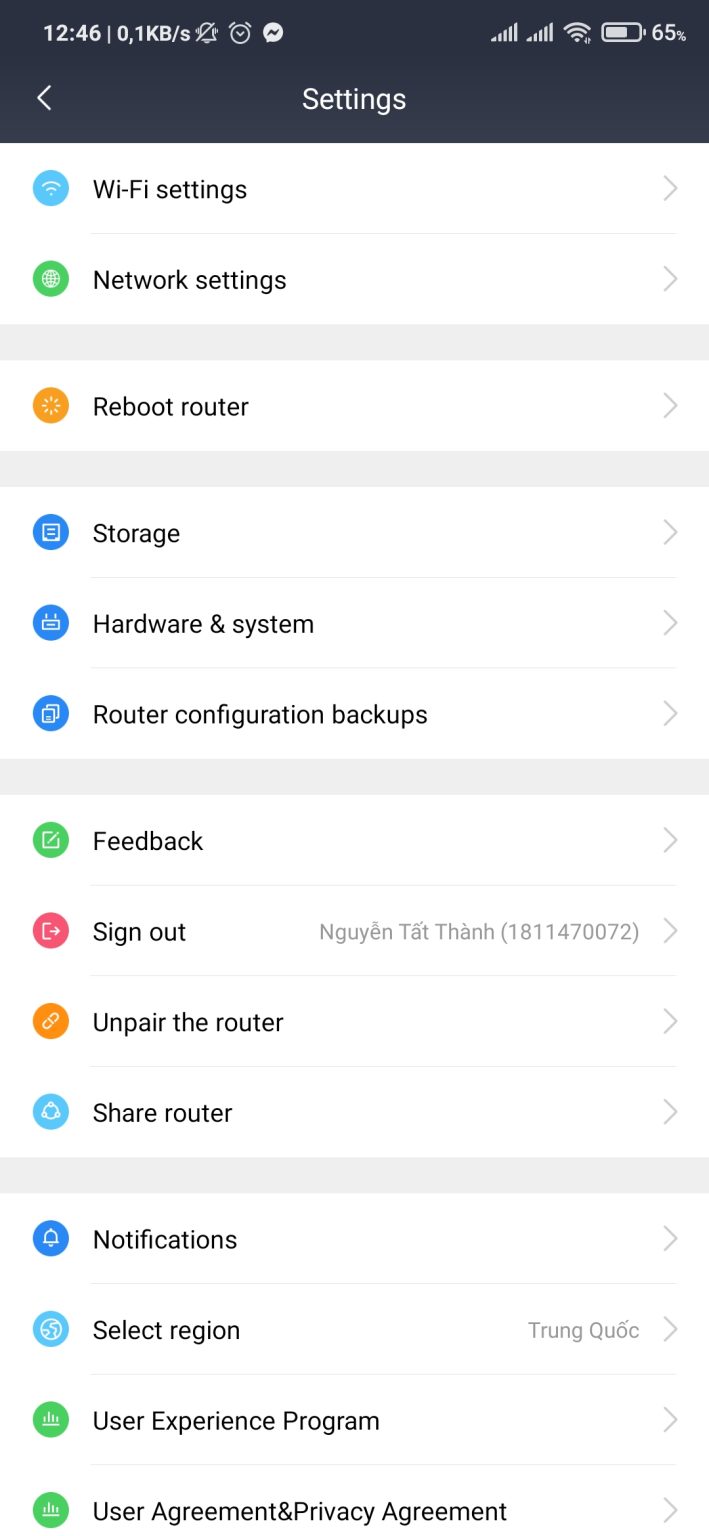This screenshot has width=709, height=1536.
Task: Go back using the top arrow
Action: pyautogui.click(x=44, y=98)
